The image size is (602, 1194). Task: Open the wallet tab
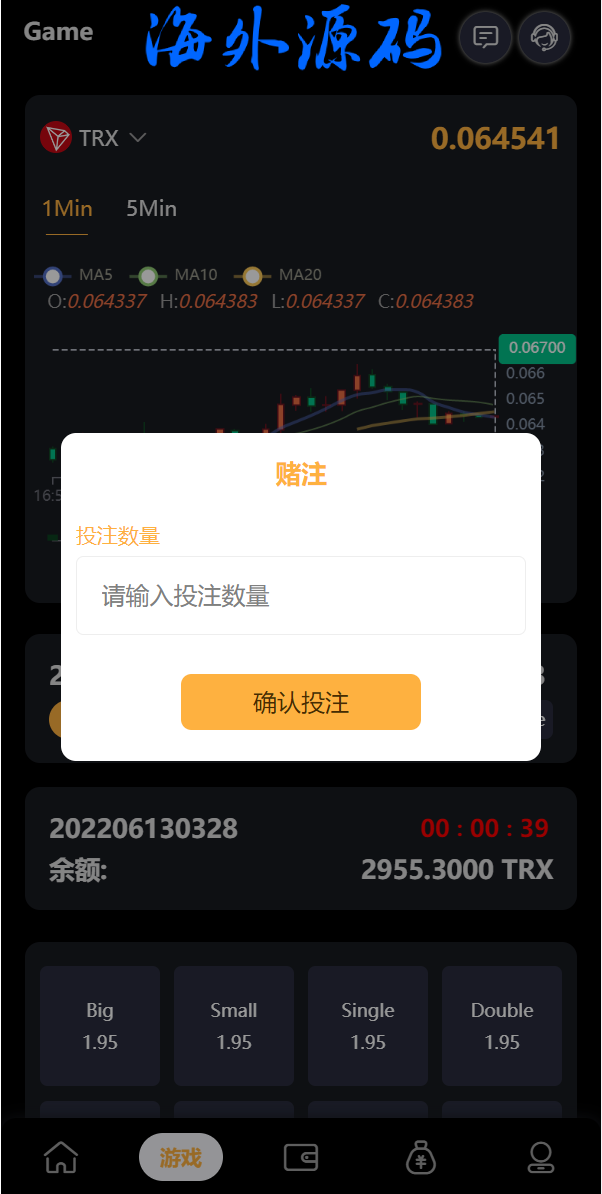tap(301, 1158)
